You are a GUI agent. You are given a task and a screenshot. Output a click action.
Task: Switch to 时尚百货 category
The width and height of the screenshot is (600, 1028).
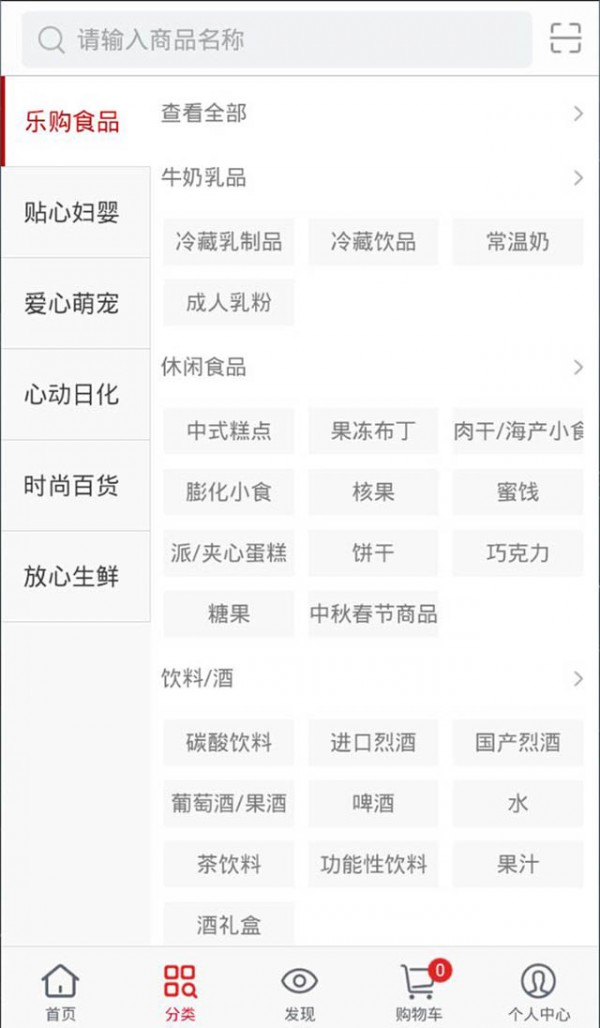(x=72, y=486)
